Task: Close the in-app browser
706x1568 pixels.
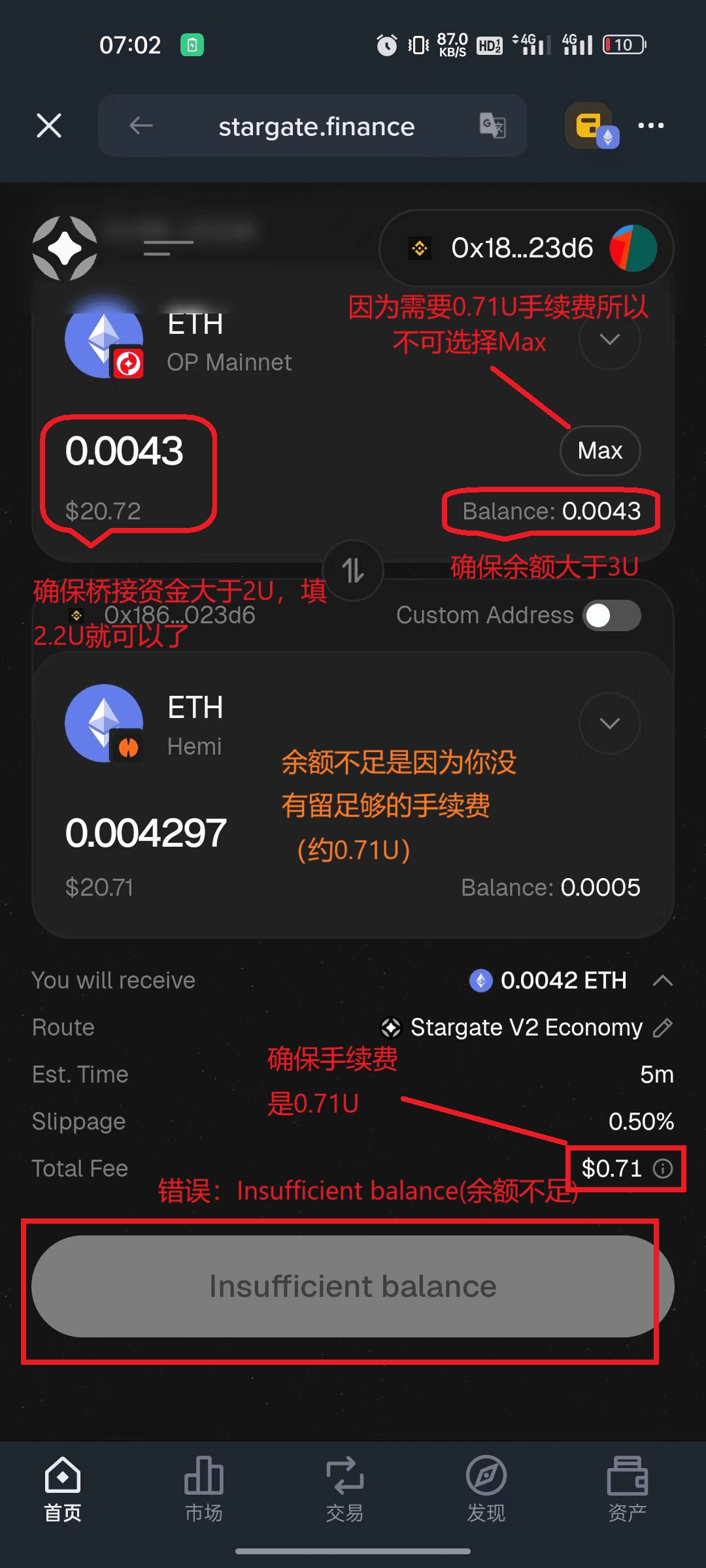Action: click(x=49, y=125)
